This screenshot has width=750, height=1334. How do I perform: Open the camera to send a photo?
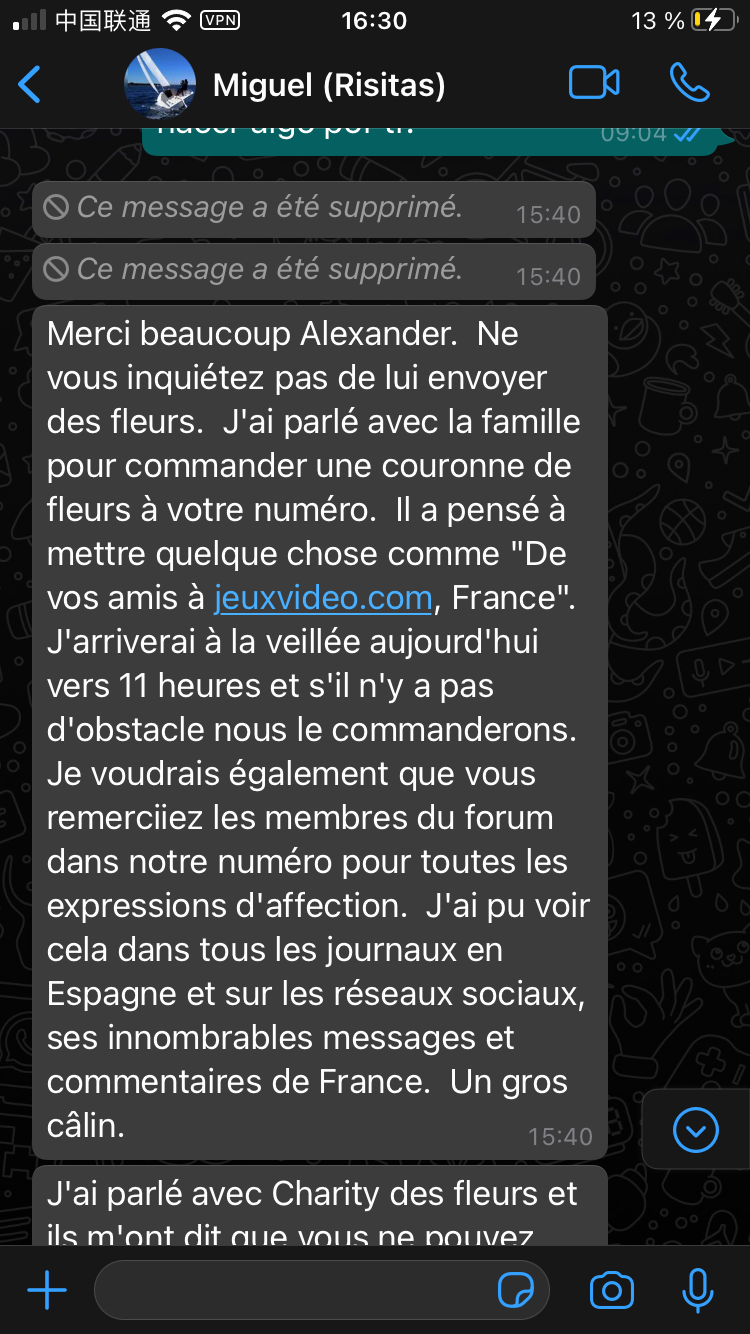click(612, 1290)
